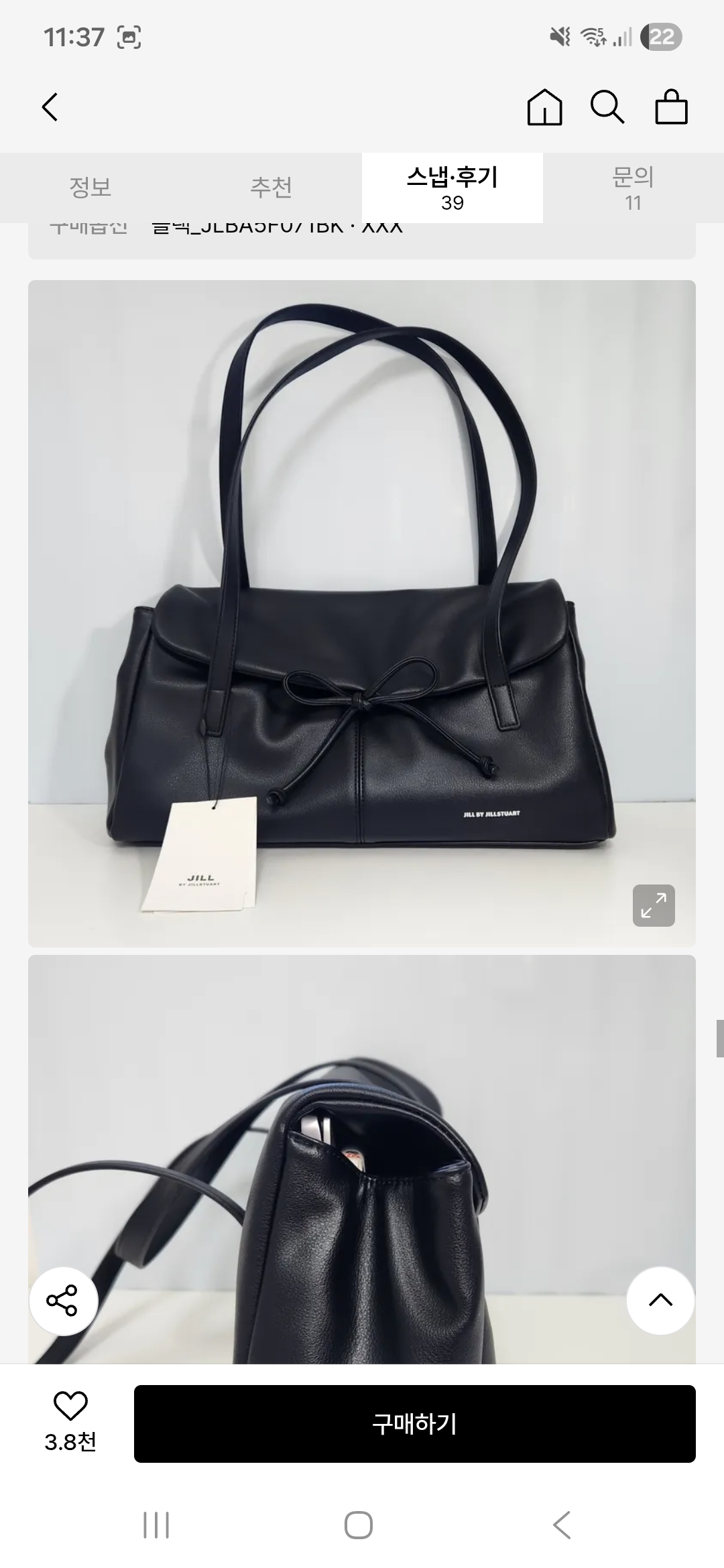
Task: Tap 구매하기 to buy the bag
Action: pos(414,1424)
